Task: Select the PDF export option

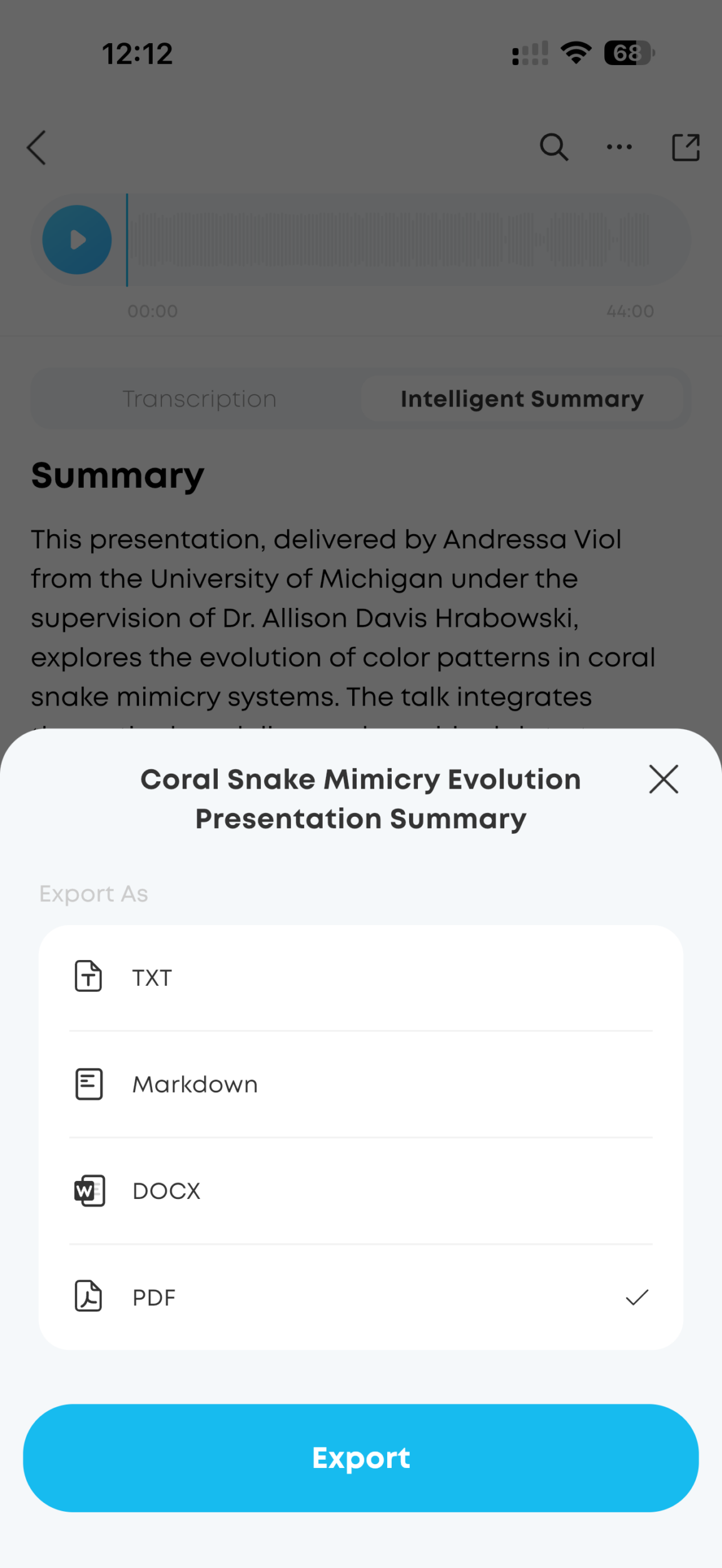Action: pos(360,1297)
